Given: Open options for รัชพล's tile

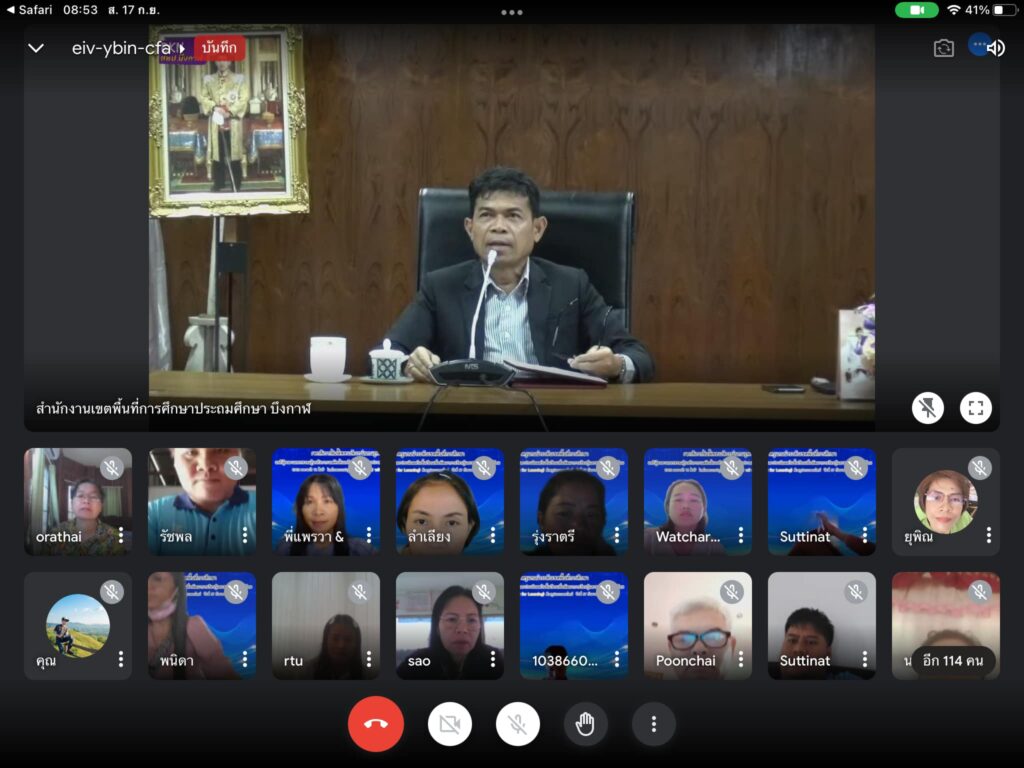Looking at the screenshot, I should 245,536.
